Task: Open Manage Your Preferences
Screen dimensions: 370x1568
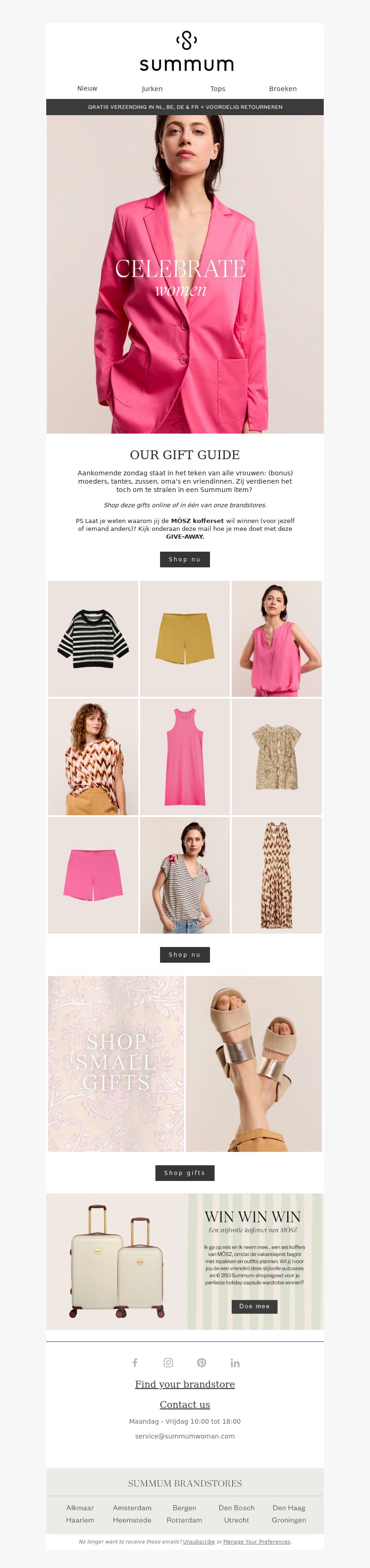Action: tap(256, 1542)
